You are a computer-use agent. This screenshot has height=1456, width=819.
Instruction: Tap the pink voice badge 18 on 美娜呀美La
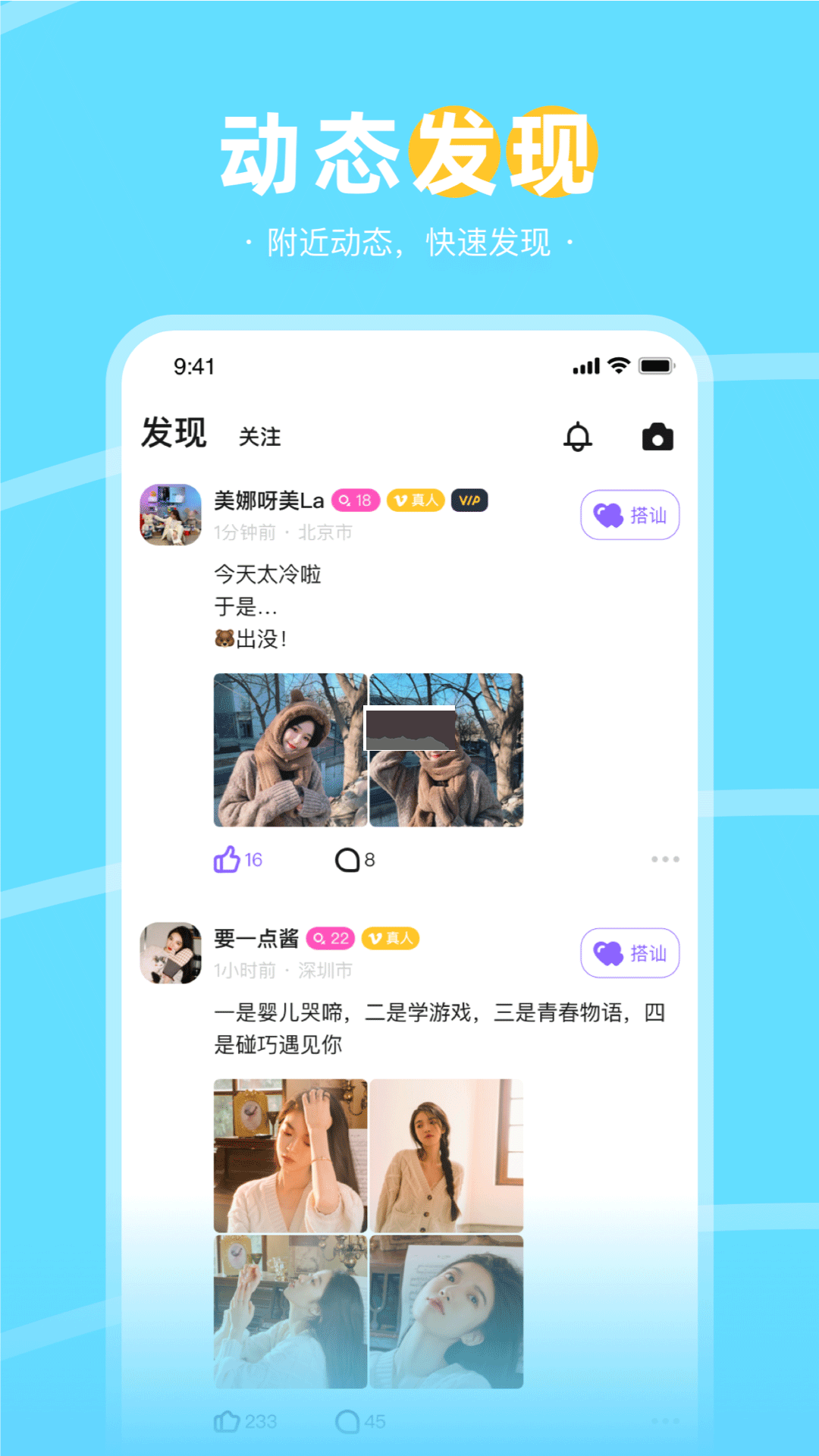353,500
